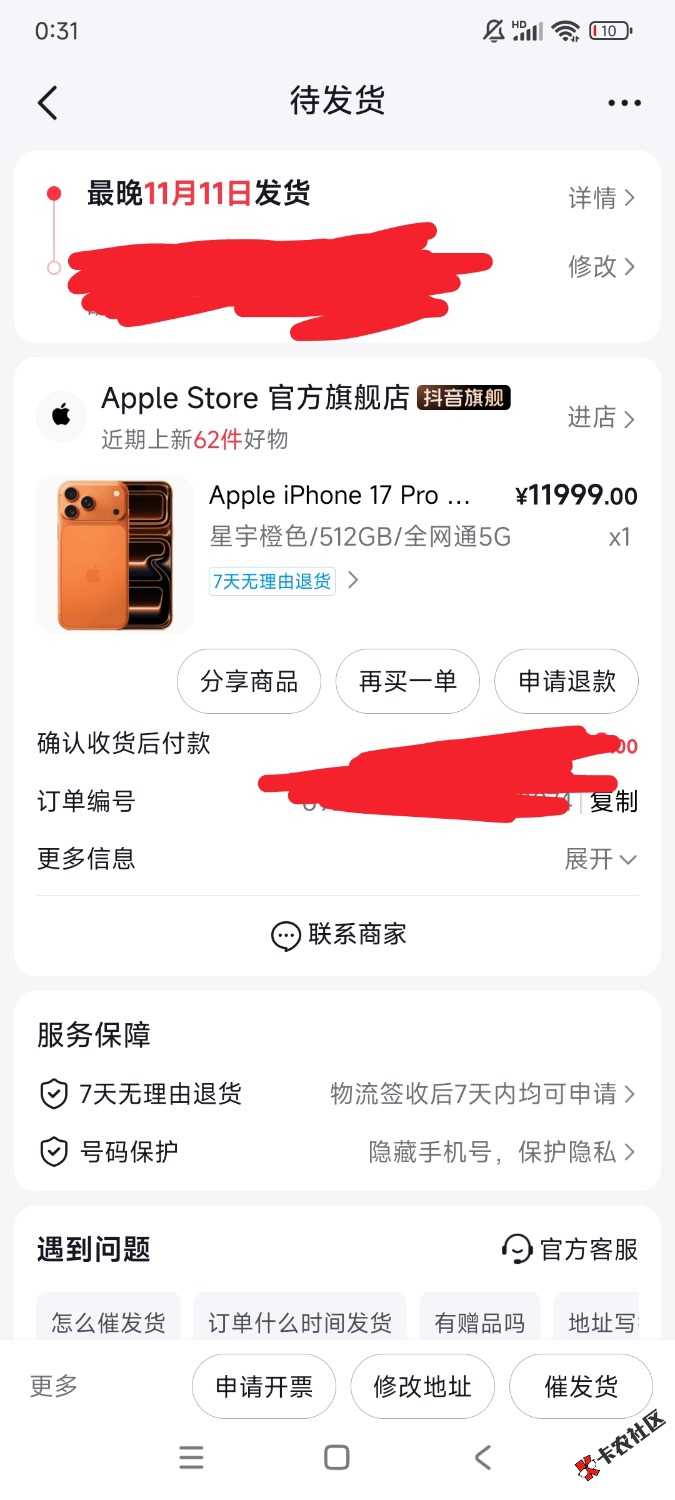Open 官方客服 official customer service

tap(570, 1249)
